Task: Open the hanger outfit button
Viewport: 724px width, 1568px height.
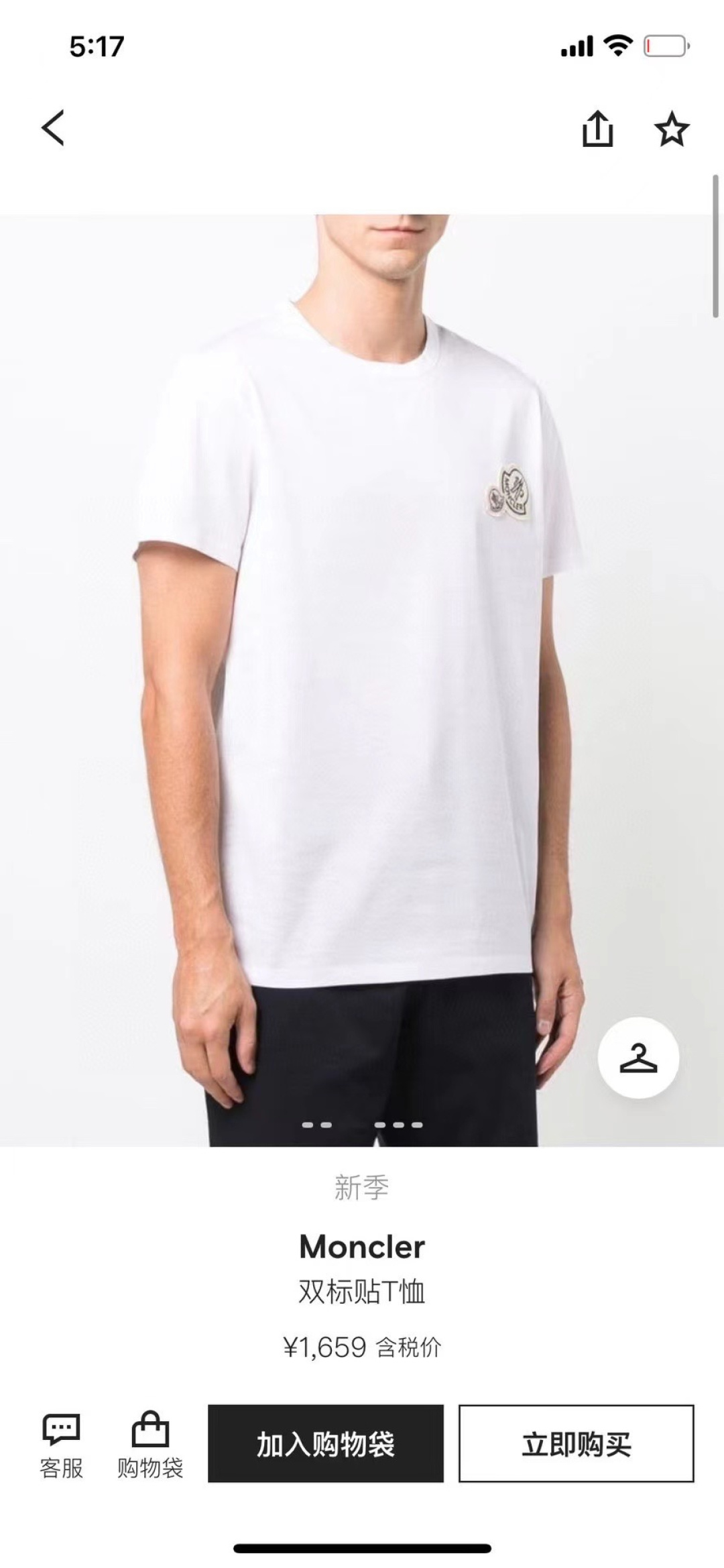Action: 638,1058
